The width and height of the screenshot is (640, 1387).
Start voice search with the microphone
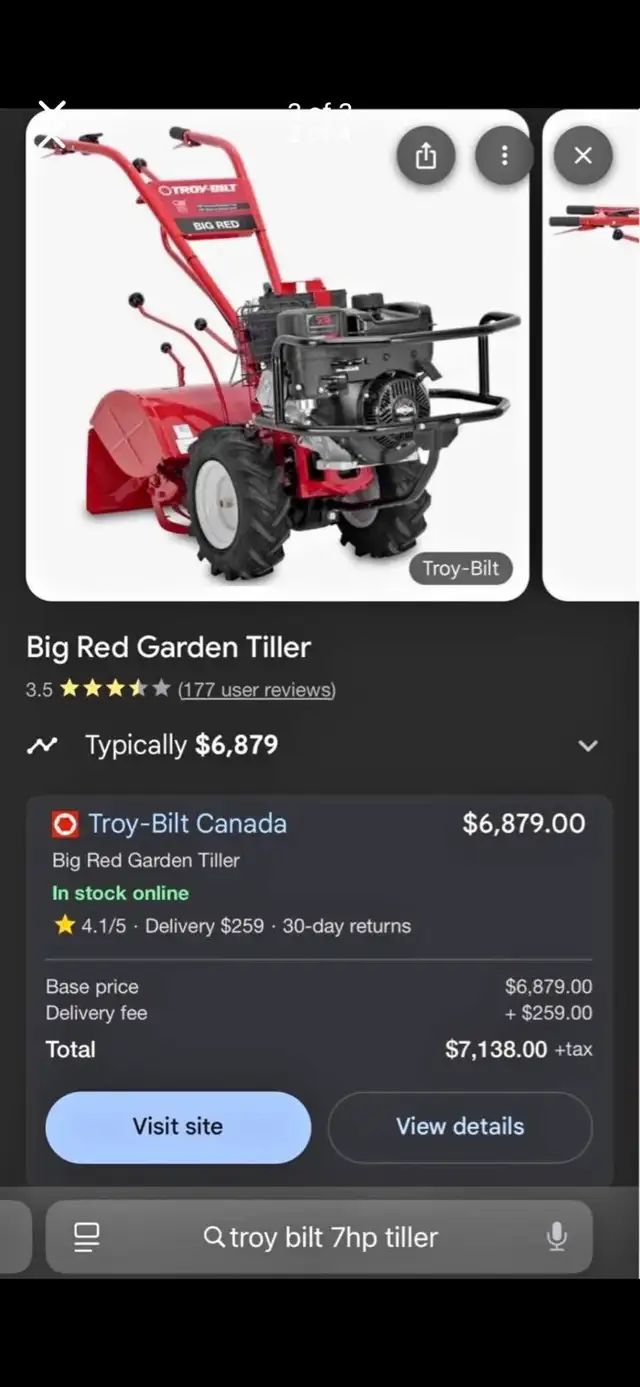click(x=557, y=1237)
